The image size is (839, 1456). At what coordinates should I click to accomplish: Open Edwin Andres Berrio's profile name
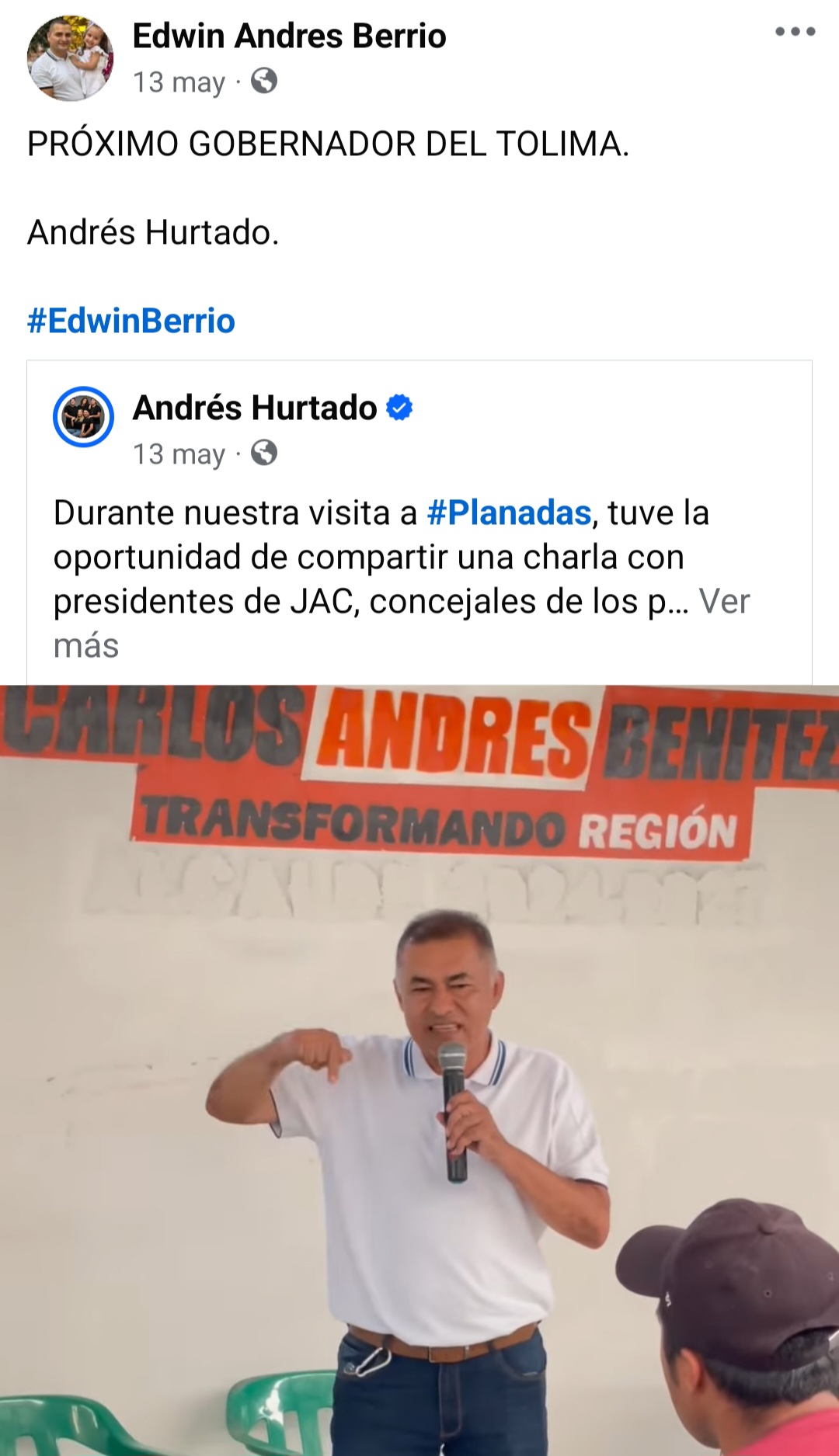pos(289,36)
